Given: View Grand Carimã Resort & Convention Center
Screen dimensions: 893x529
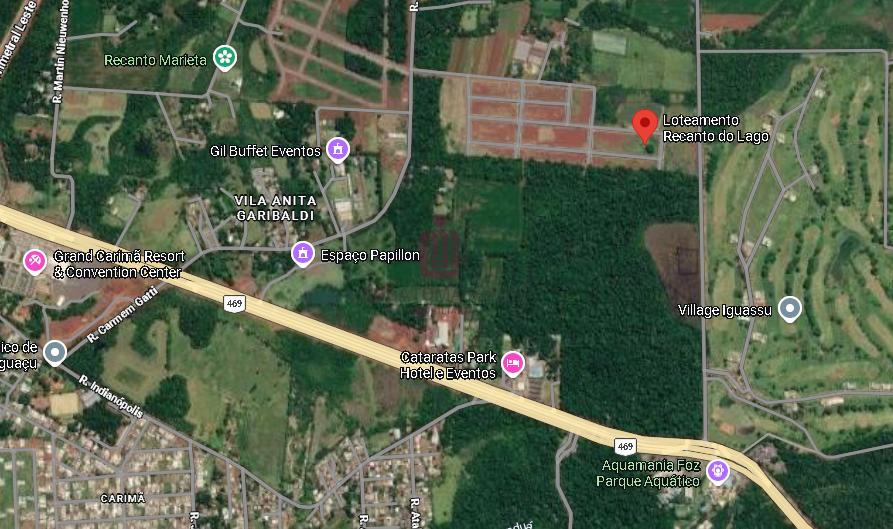Looking at the screenshot, I should pyautogui.click(x=35, y=262).
